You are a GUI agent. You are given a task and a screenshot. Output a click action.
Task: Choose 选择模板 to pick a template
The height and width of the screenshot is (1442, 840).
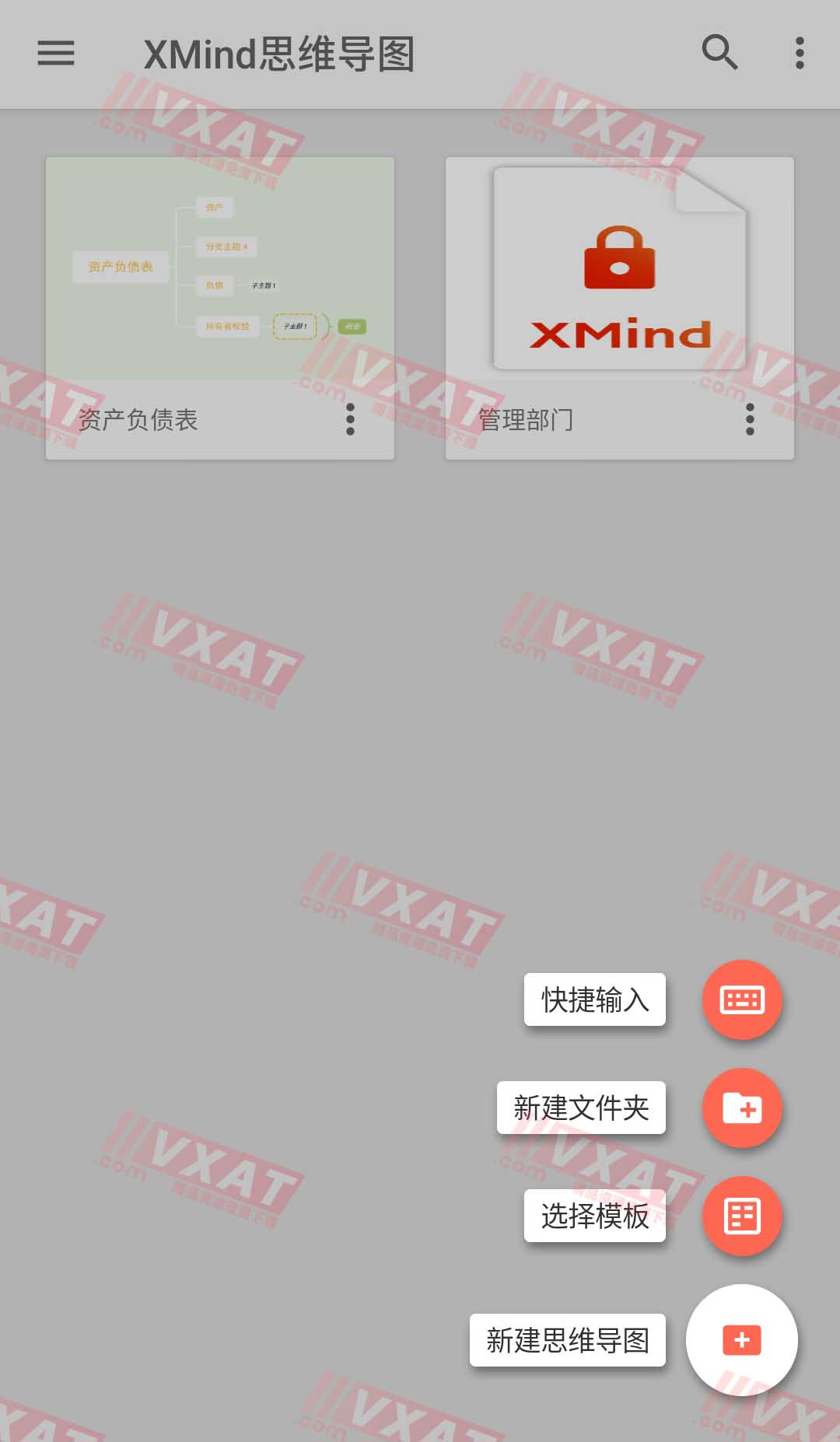click(594, 1216)
